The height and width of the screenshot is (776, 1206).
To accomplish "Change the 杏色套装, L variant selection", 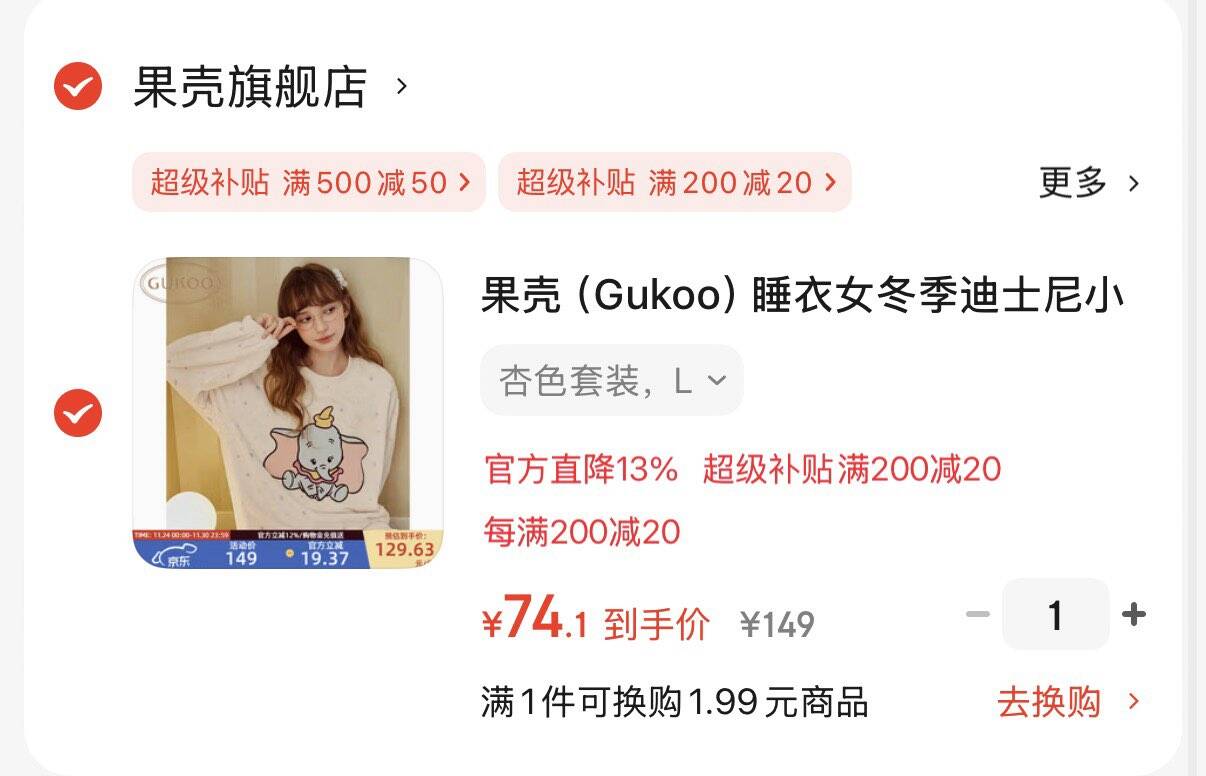I will point(611,381).
